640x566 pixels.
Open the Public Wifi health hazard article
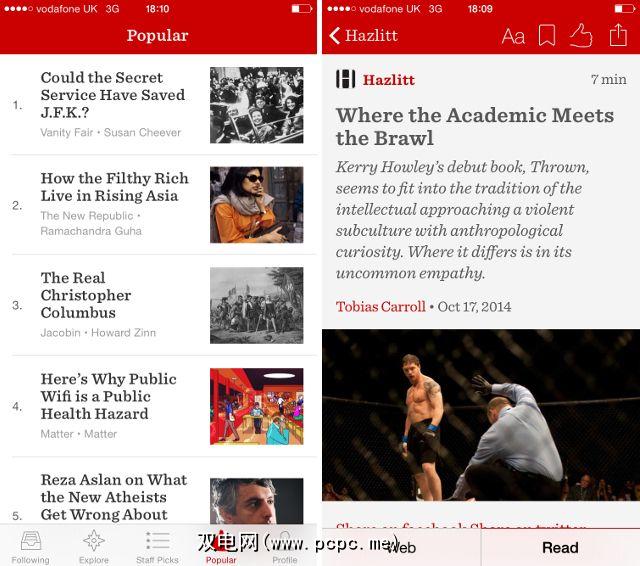tap(108, 396)
